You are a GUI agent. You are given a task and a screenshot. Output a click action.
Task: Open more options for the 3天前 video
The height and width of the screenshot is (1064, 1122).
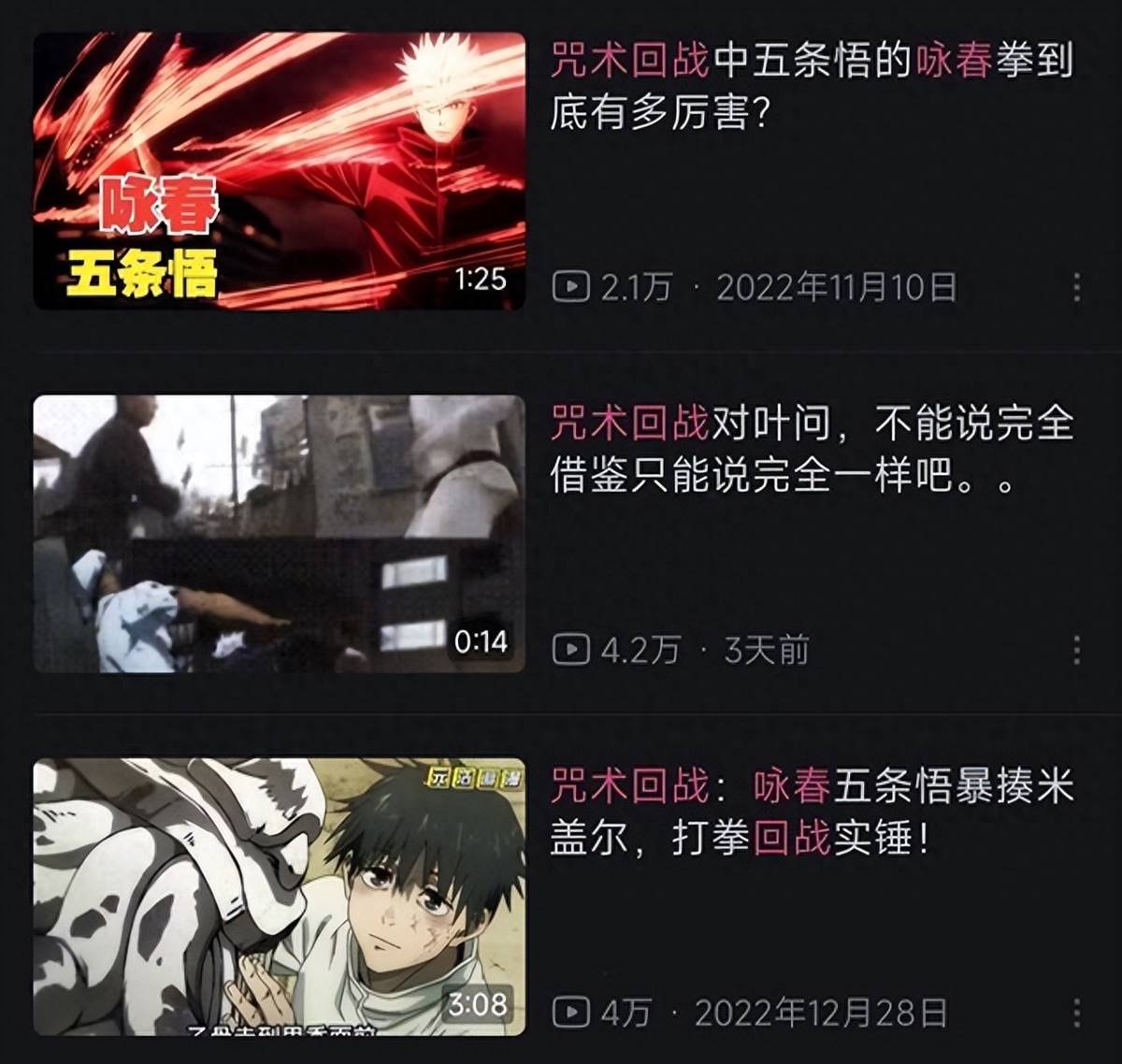tap(1077, 650)
